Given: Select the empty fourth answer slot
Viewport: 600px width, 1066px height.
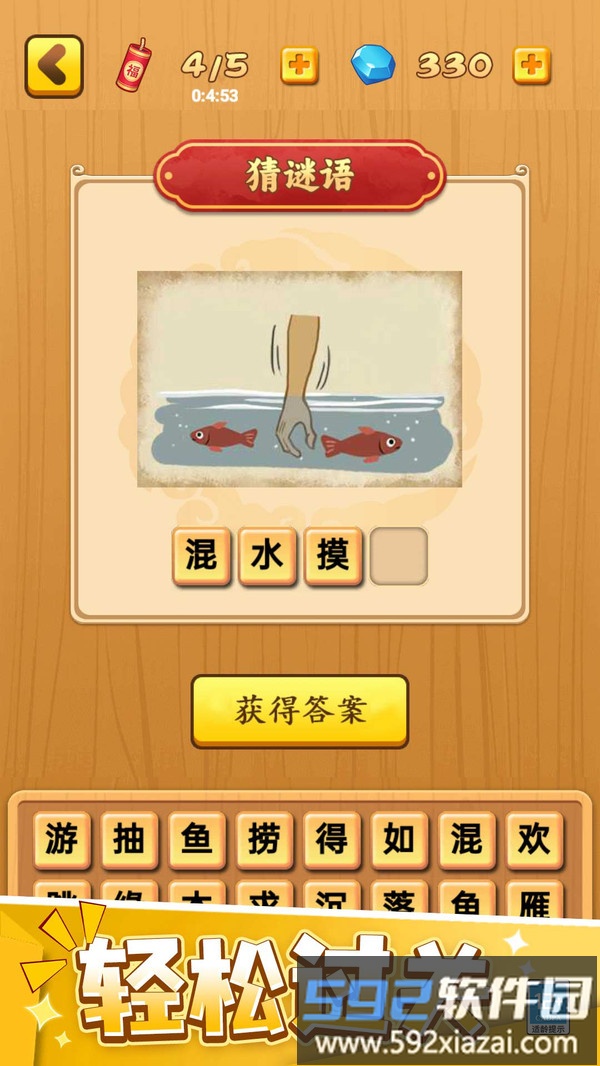Looking at the screenshot, I should (399, 556).
